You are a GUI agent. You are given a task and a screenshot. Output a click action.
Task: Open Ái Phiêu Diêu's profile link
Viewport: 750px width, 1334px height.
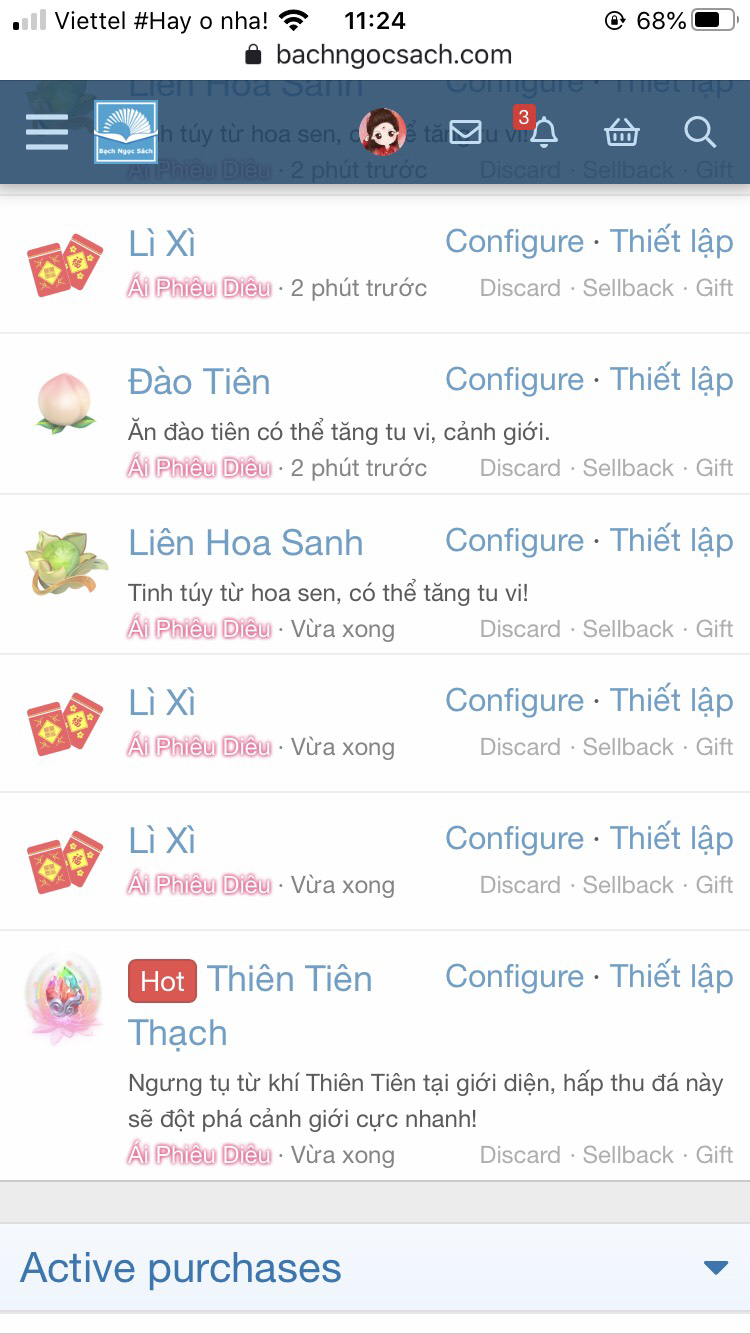point(198,287)
